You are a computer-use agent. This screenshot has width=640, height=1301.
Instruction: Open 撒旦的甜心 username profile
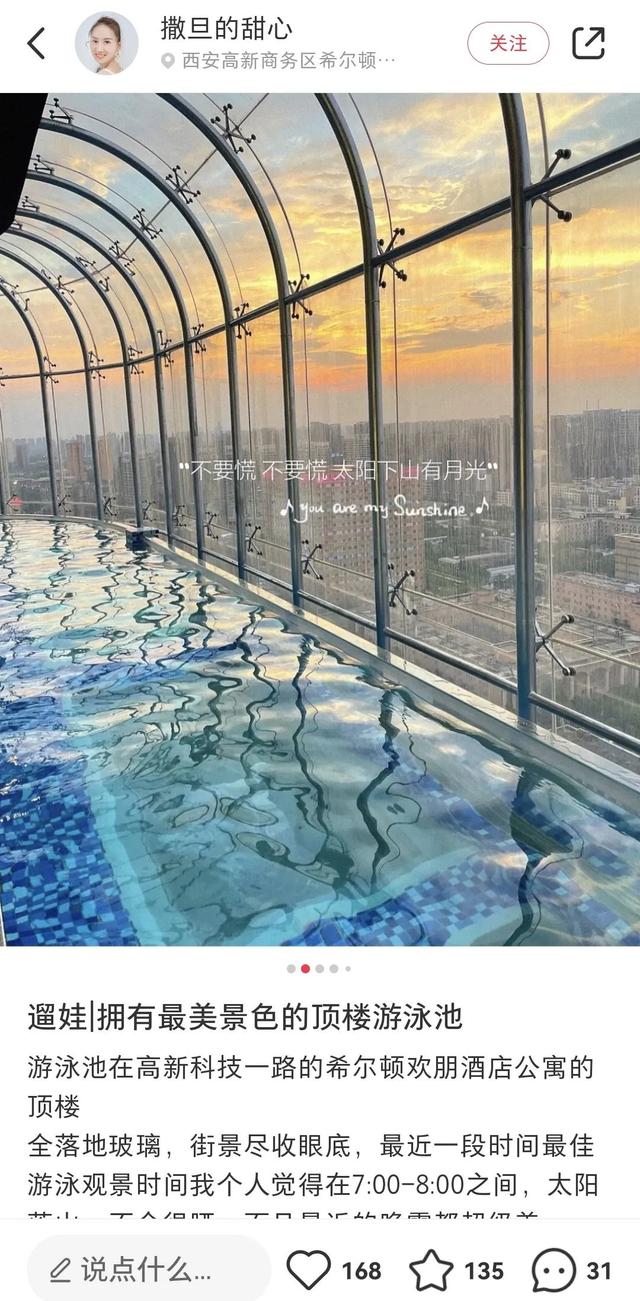click(x=227, y=28)
